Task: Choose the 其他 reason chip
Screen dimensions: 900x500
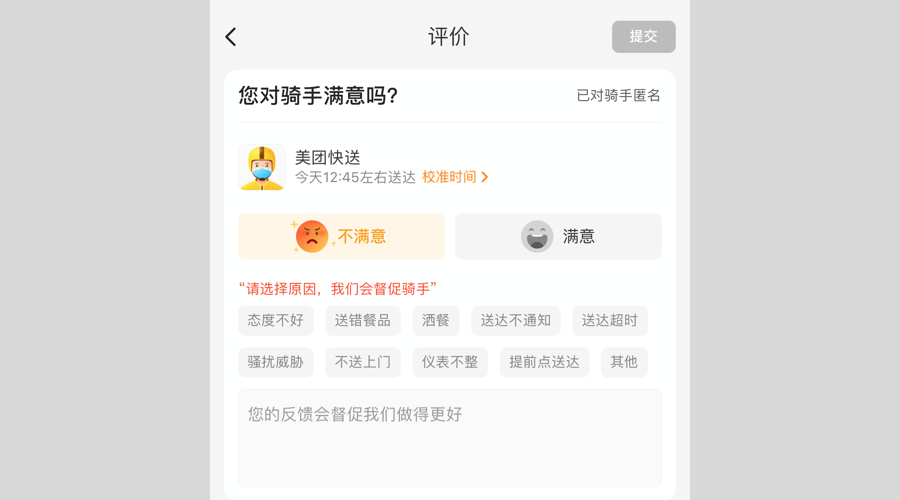Action: point(624,362)
